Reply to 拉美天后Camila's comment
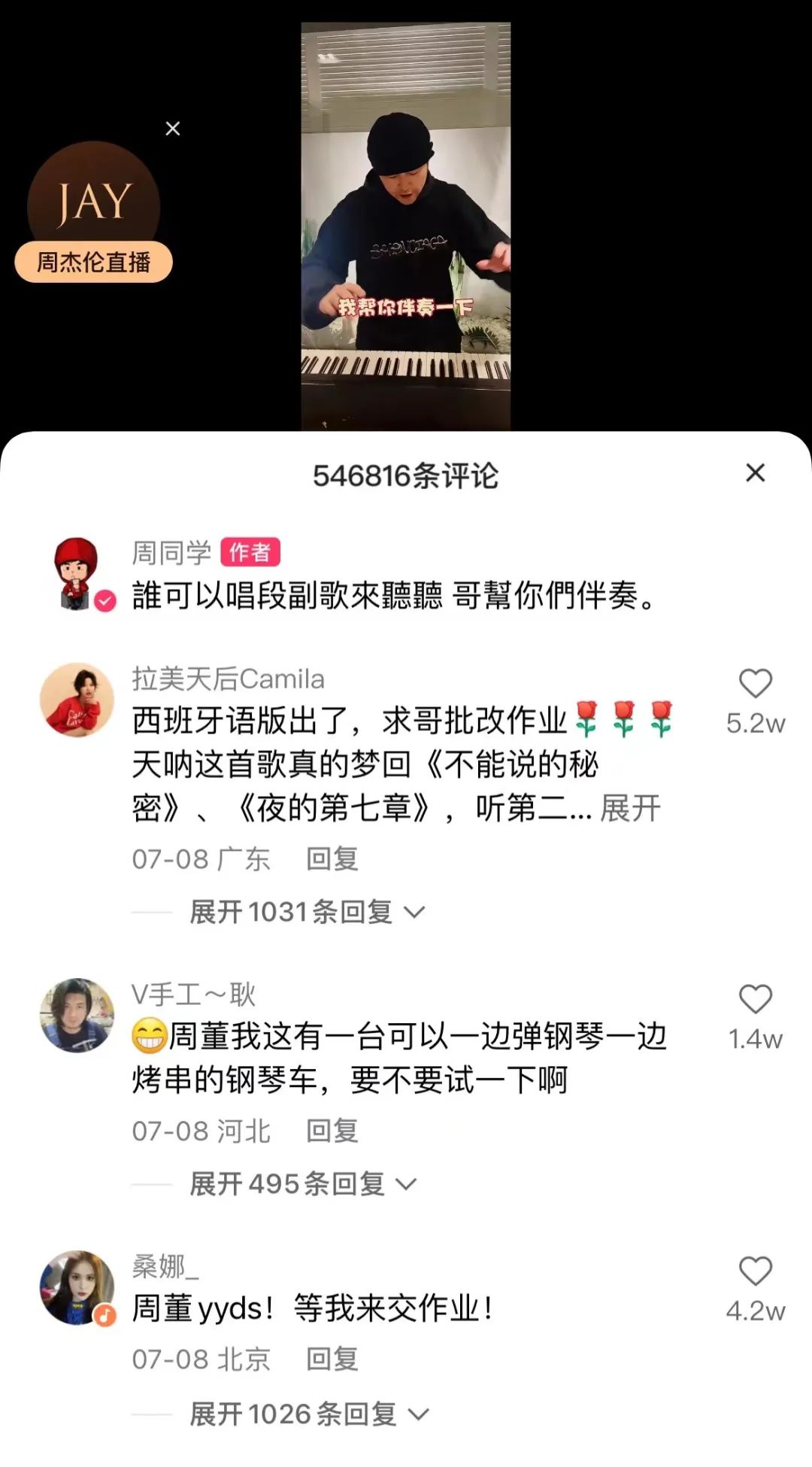812x1467 pixels. 332,859
